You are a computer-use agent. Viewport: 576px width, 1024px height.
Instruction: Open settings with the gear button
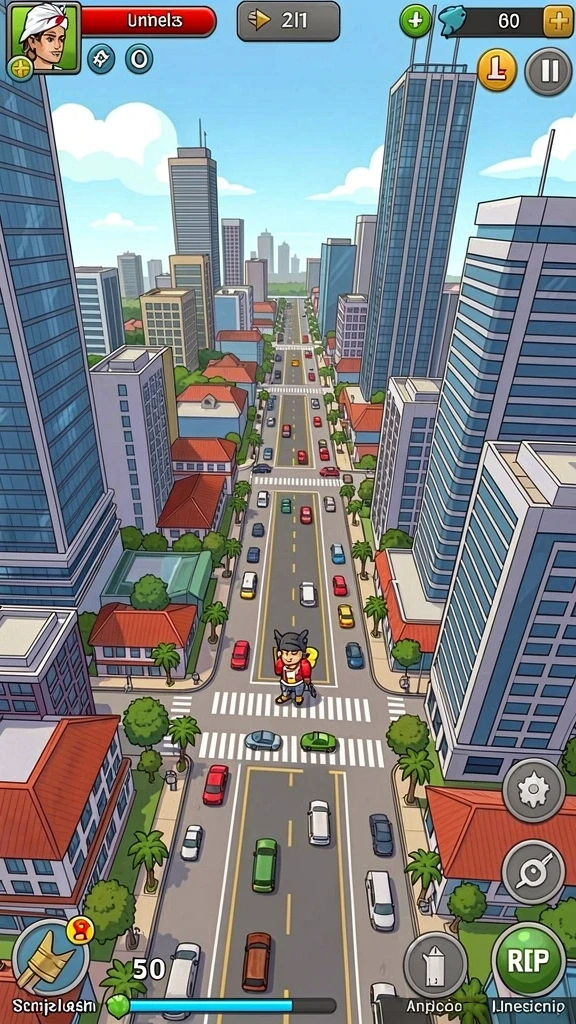[x=534, y=790]
